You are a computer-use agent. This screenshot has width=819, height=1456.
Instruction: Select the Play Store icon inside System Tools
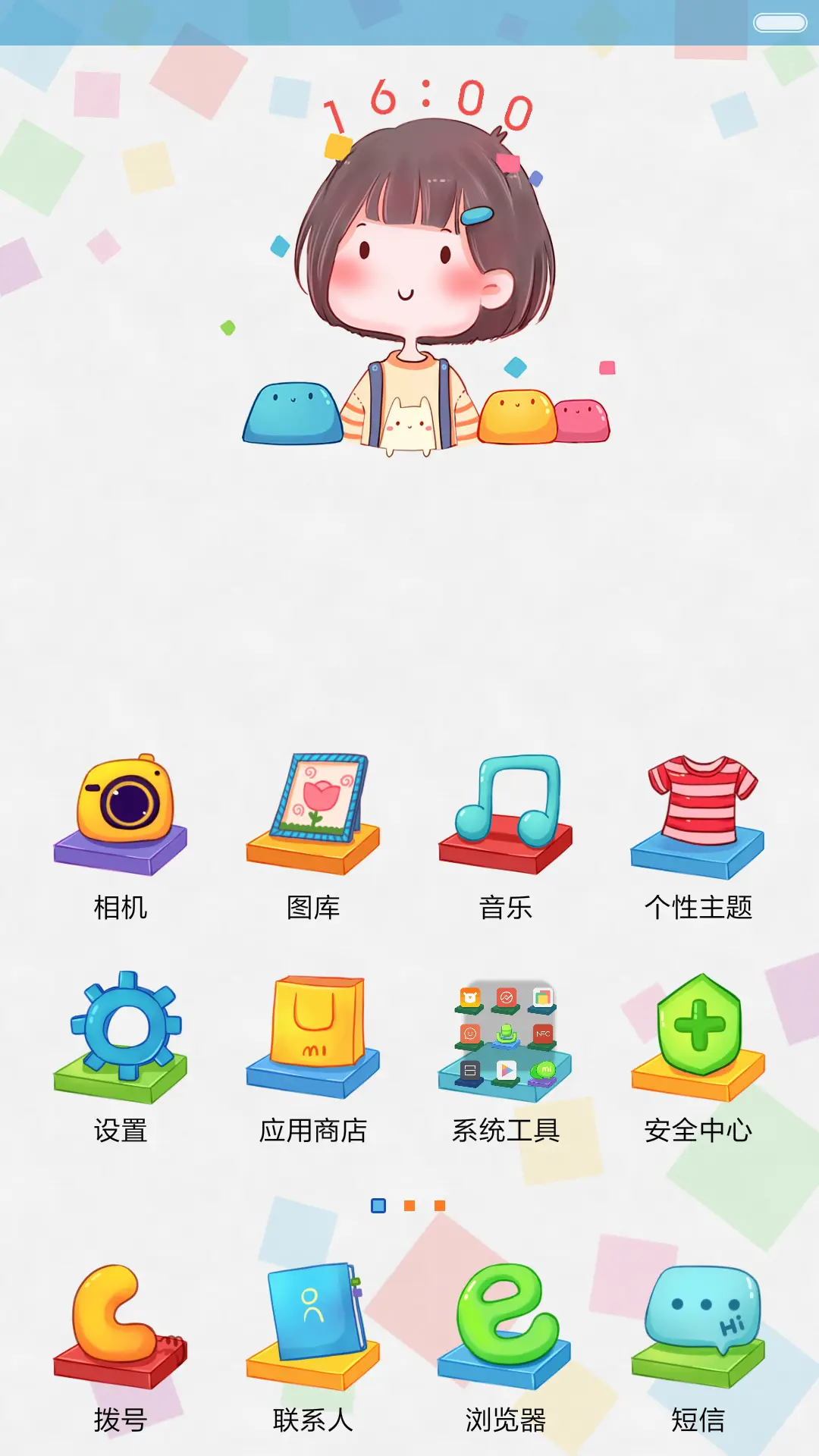(506, 1071)
